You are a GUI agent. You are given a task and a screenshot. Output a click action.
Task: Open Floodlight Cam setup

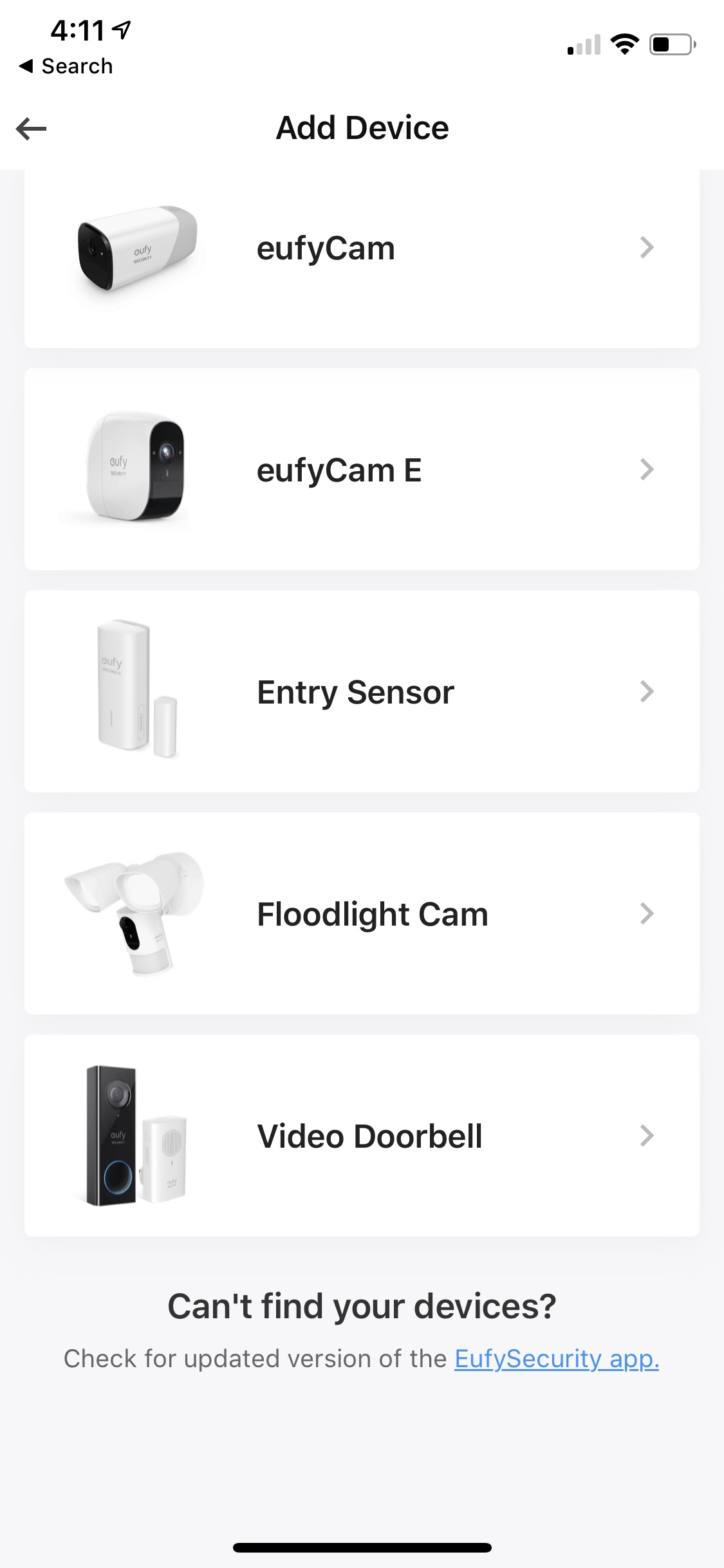(362, 914)
